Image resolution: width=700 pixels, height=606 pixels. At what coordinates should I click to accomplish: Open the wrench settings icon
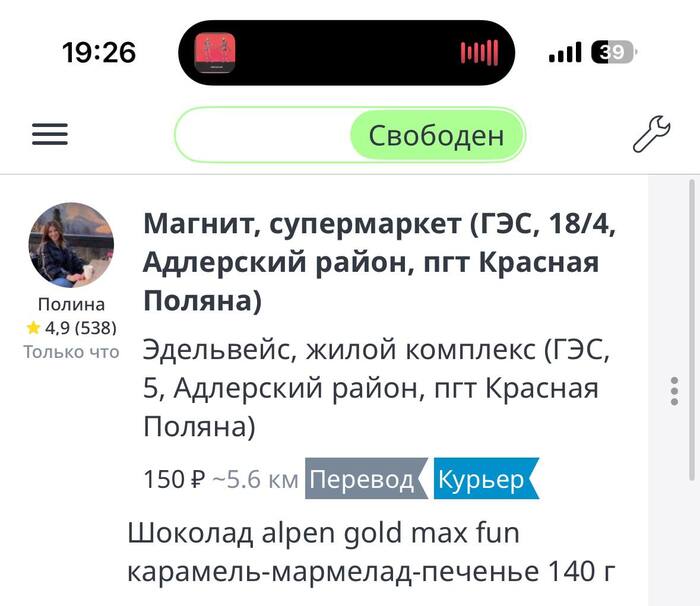pyautogui.click(x=651, y=134)
